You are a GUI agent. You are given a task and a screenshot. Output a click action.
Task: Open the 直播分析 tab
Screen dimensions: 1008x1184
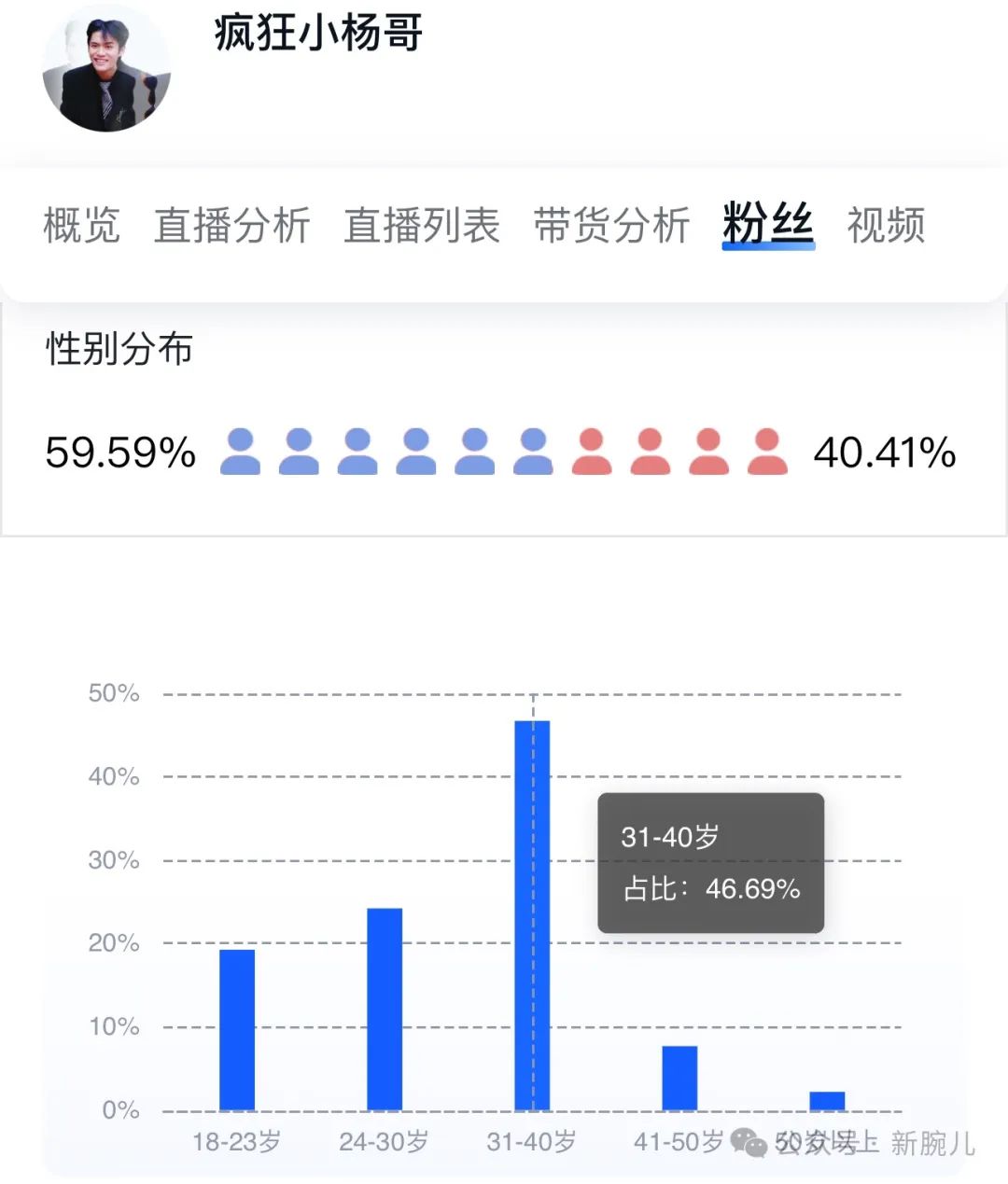coord(231,226)
